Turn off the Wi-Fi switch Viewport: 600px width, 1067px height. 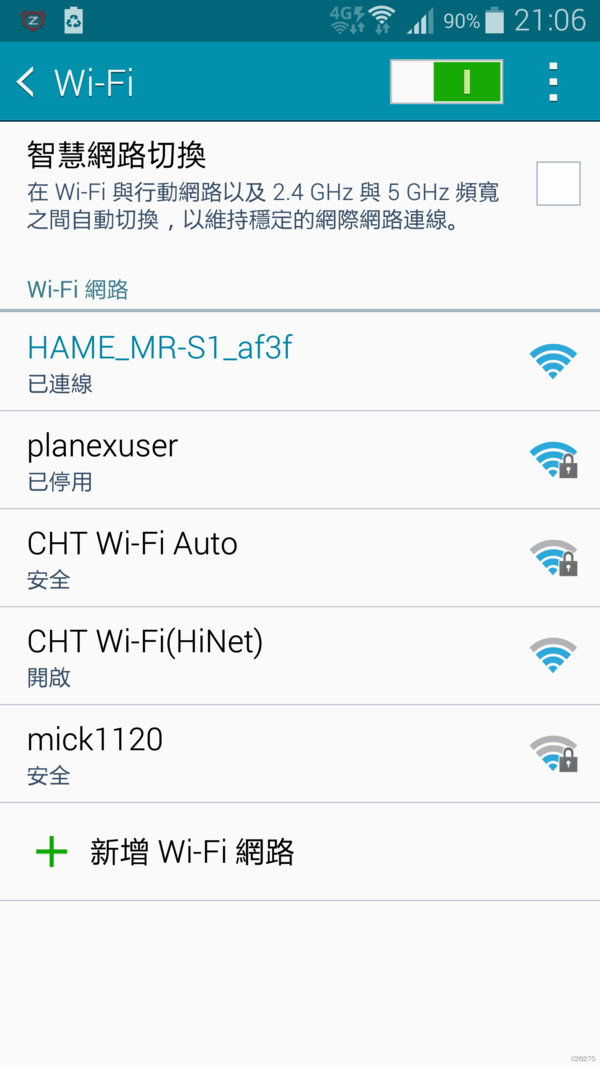(446, 82)
